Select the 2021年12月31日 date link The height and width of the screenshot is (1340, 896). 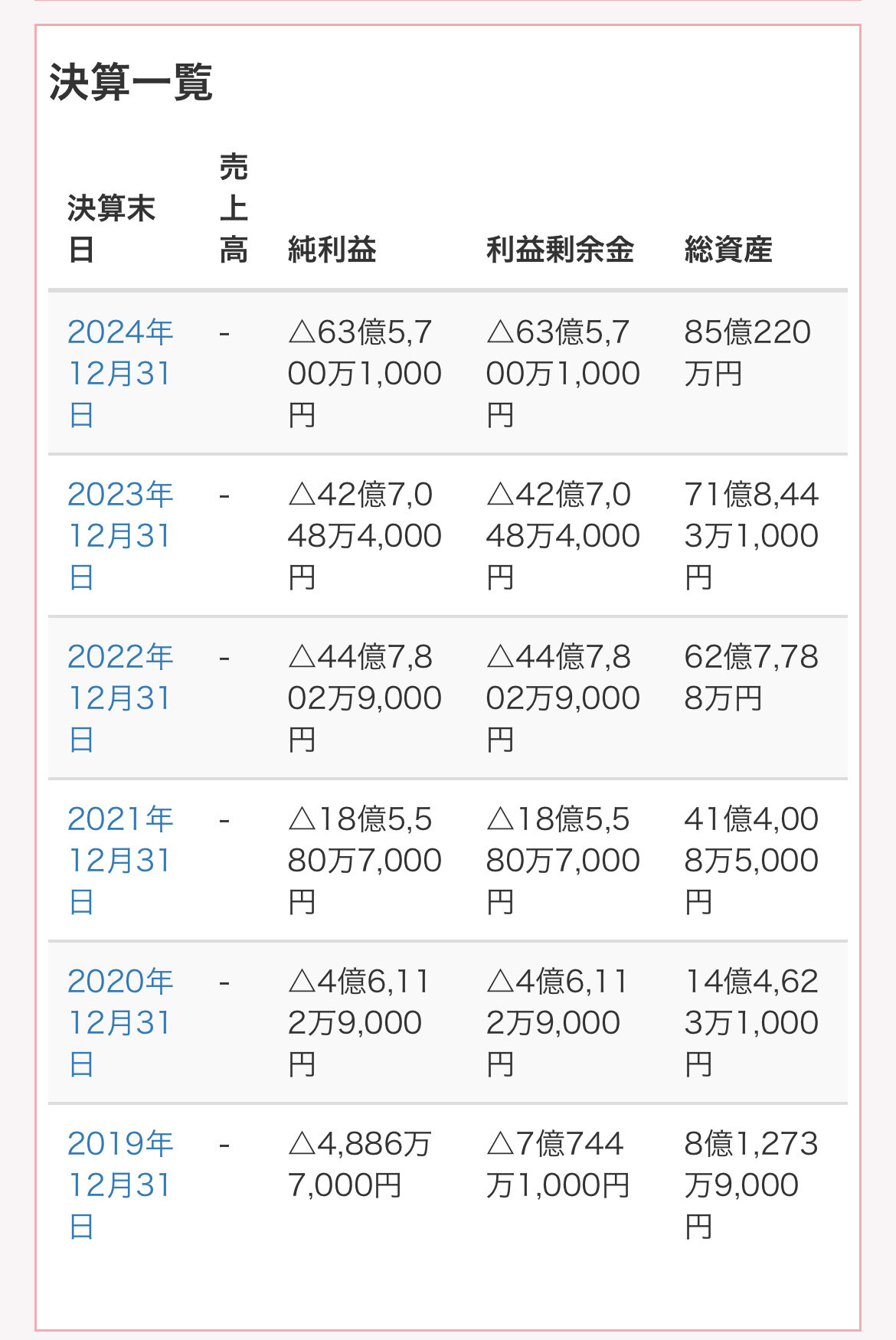coord(120,861)
